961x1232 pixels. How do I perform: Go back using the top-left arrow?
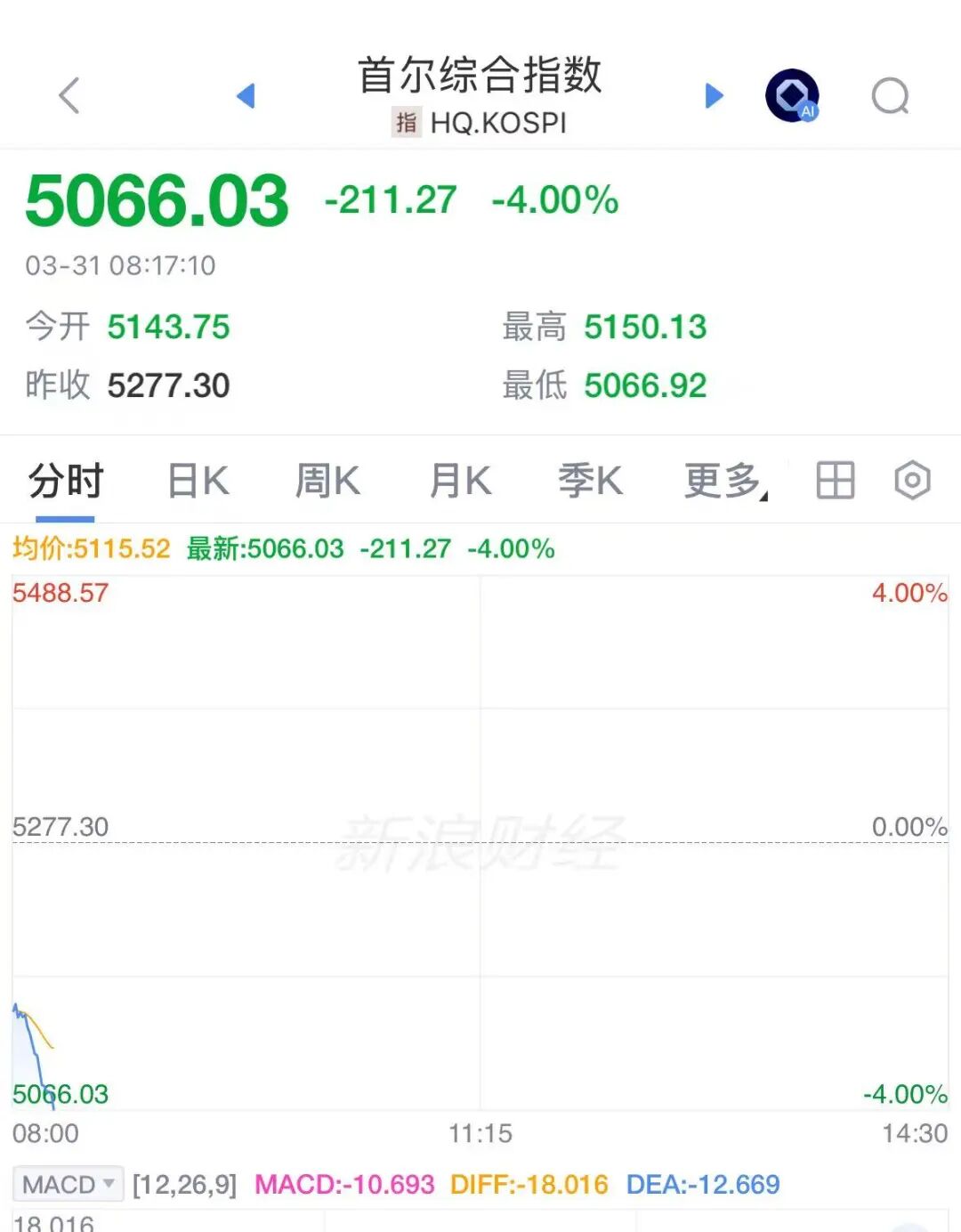click(x=69, y=95)
